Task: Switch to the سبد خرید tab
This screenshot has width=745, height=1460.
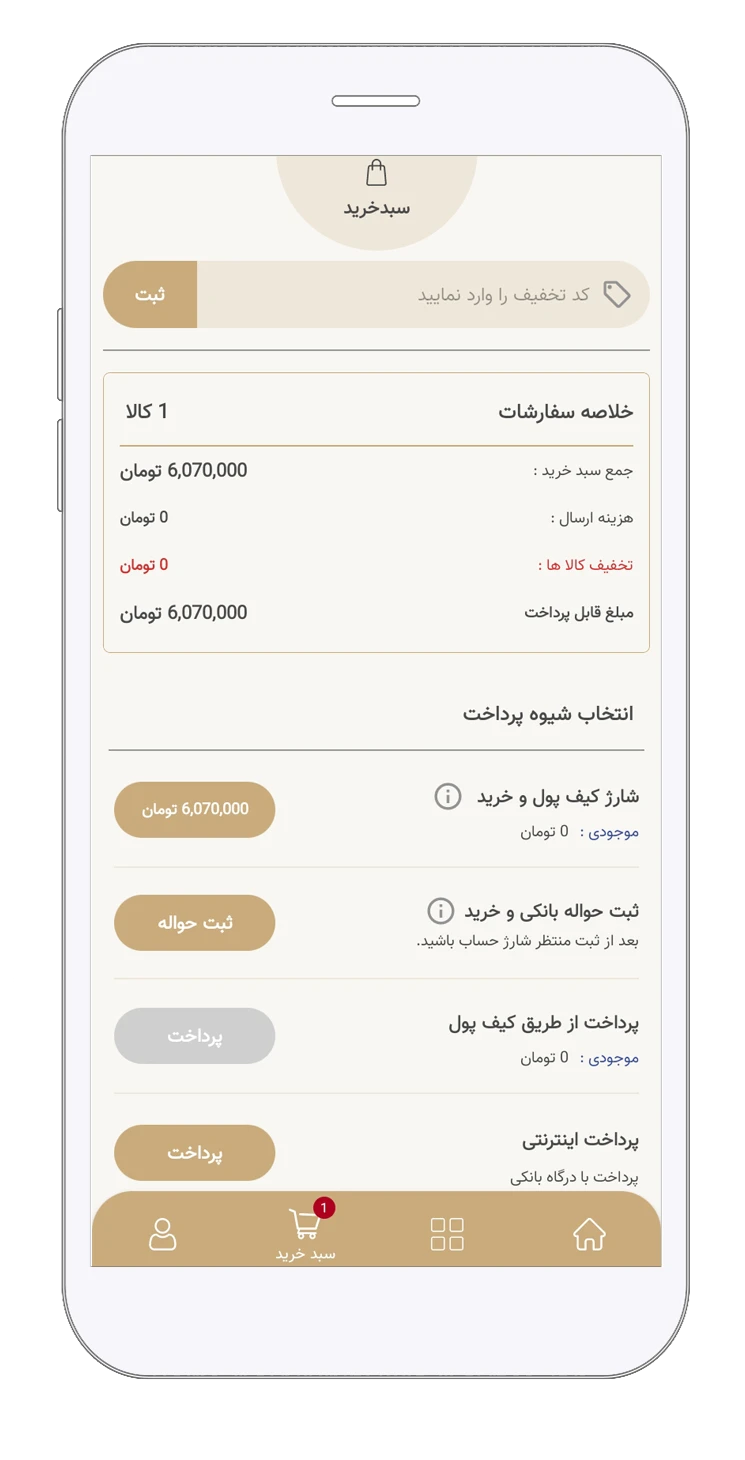Action: pyautogui.click(x=306, y=1234)
